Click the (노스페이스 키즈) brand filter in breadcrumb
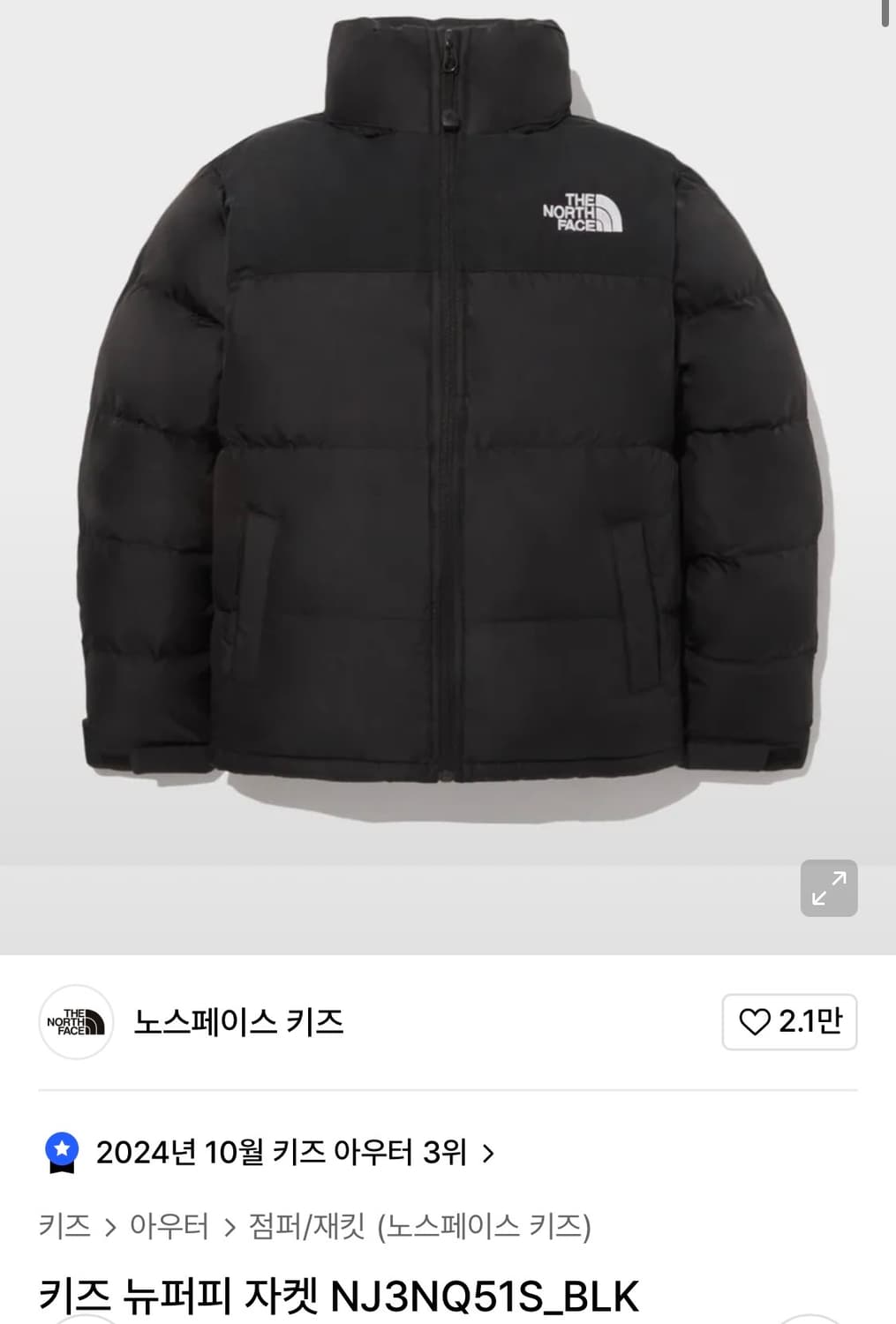Viewport: 896px width, 1324px height. [486, 1224]
